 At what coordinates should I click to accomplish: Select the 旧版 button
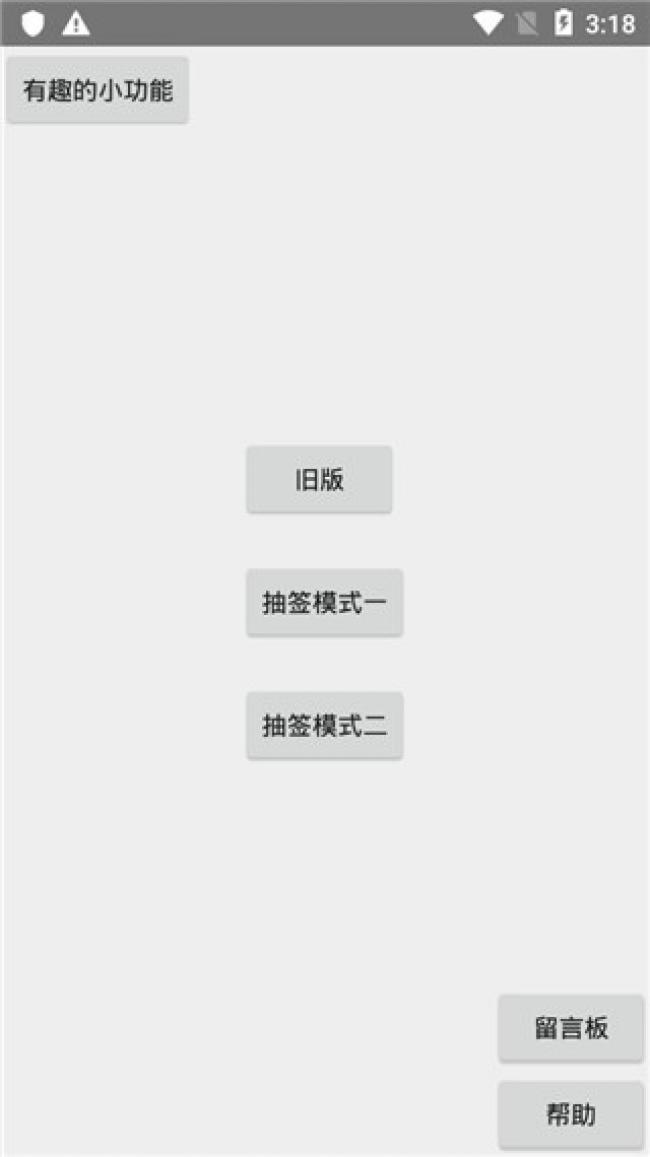[x=319, y=480]
